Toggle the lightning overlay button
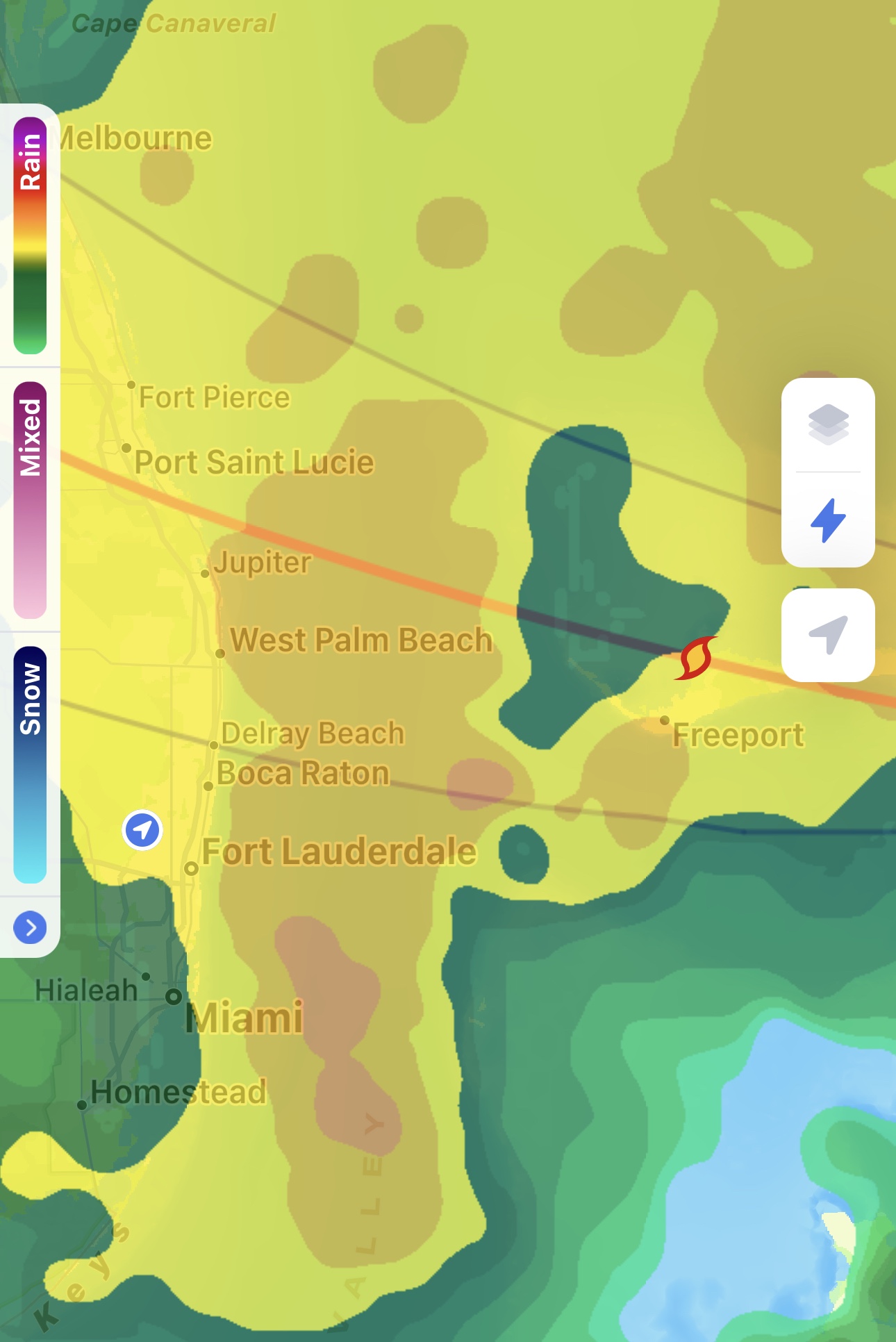 coord(828,520)
